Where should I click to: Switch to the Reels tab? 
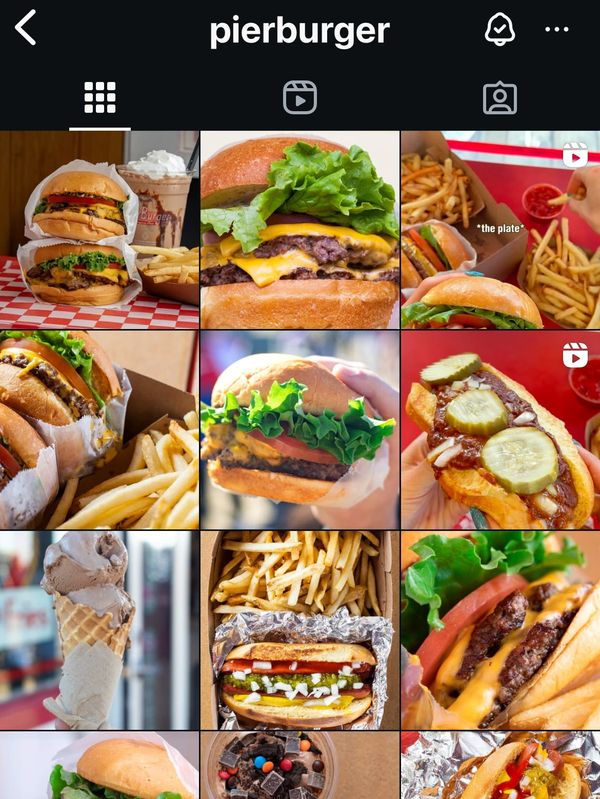coord(300,98)
